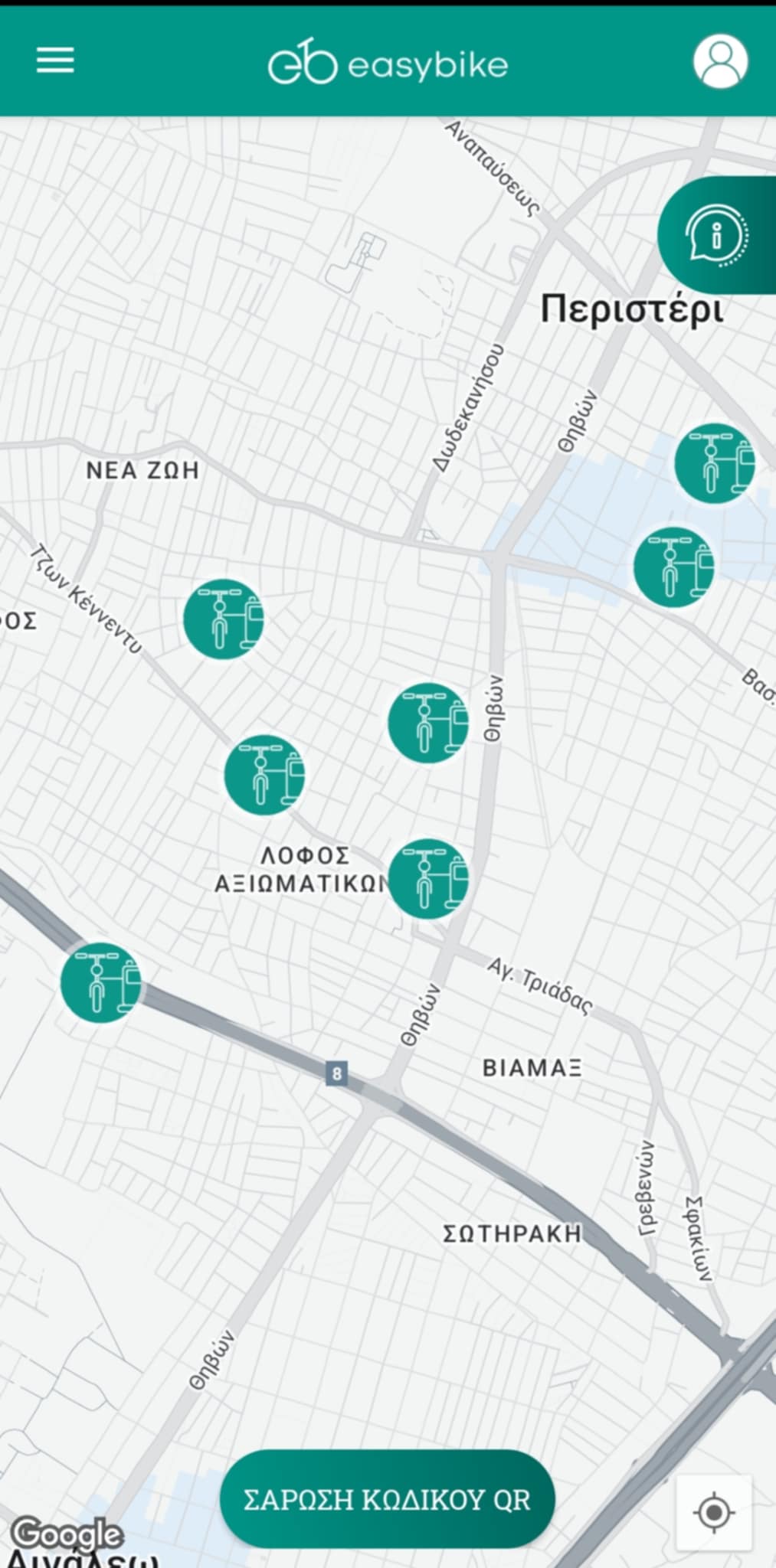This screenshot has width=776, height=1568.
Task: Center map on my current location
Action: pos(714,1512)
